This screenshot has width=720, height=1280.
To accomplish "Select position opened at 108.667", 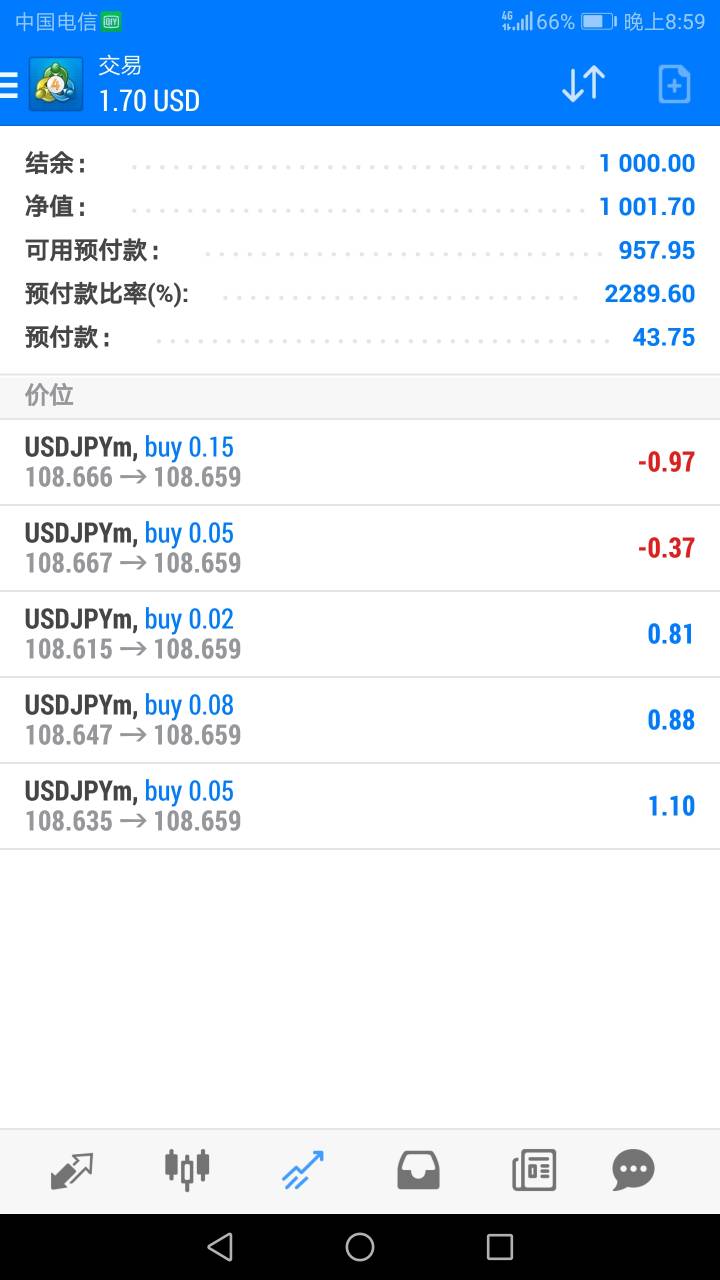I will (x=360, y=548).
